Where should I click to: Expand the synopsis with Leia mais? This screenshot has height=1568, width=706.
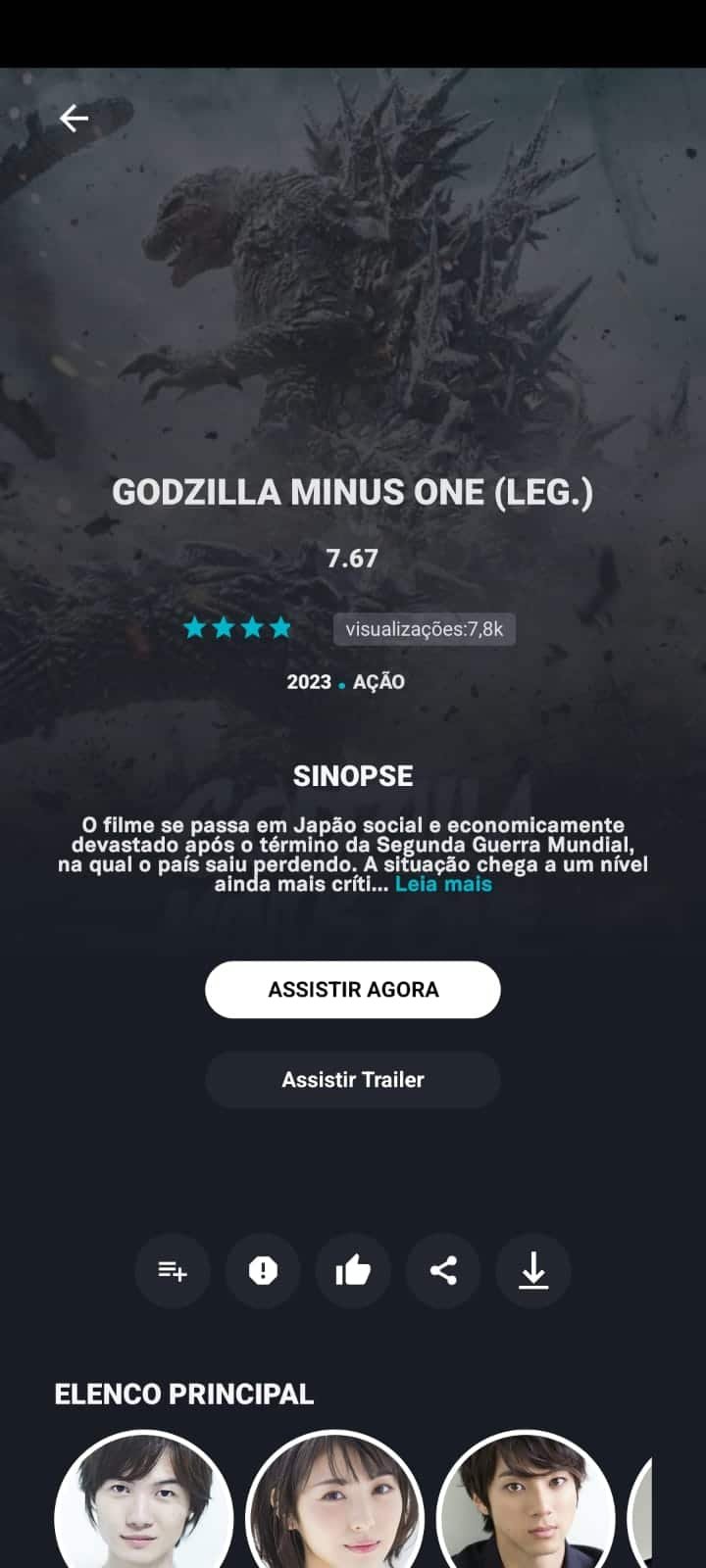tap(443, 884)
